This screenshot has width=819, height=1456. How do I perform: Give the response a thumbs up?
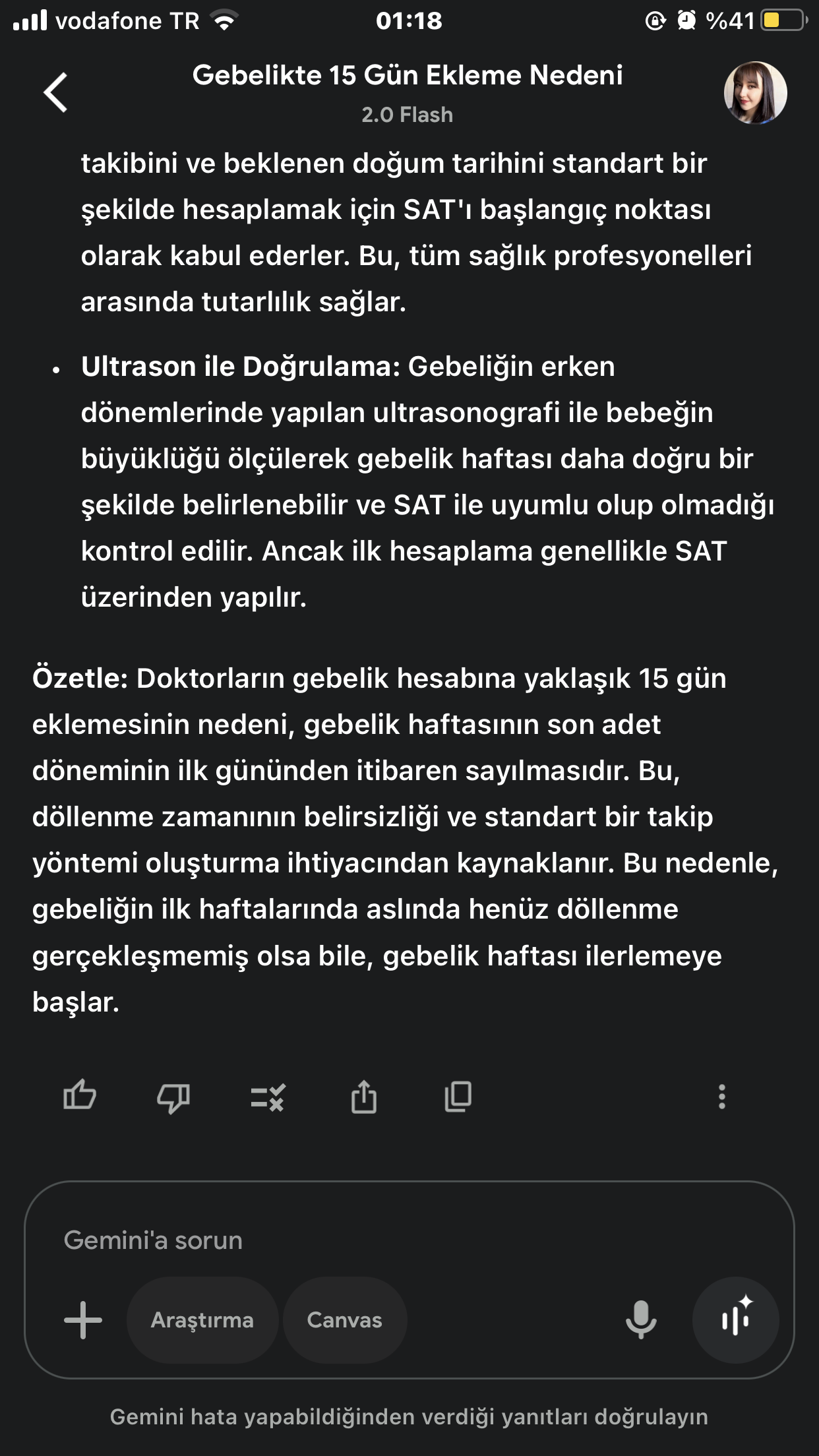pos(80,1097)
